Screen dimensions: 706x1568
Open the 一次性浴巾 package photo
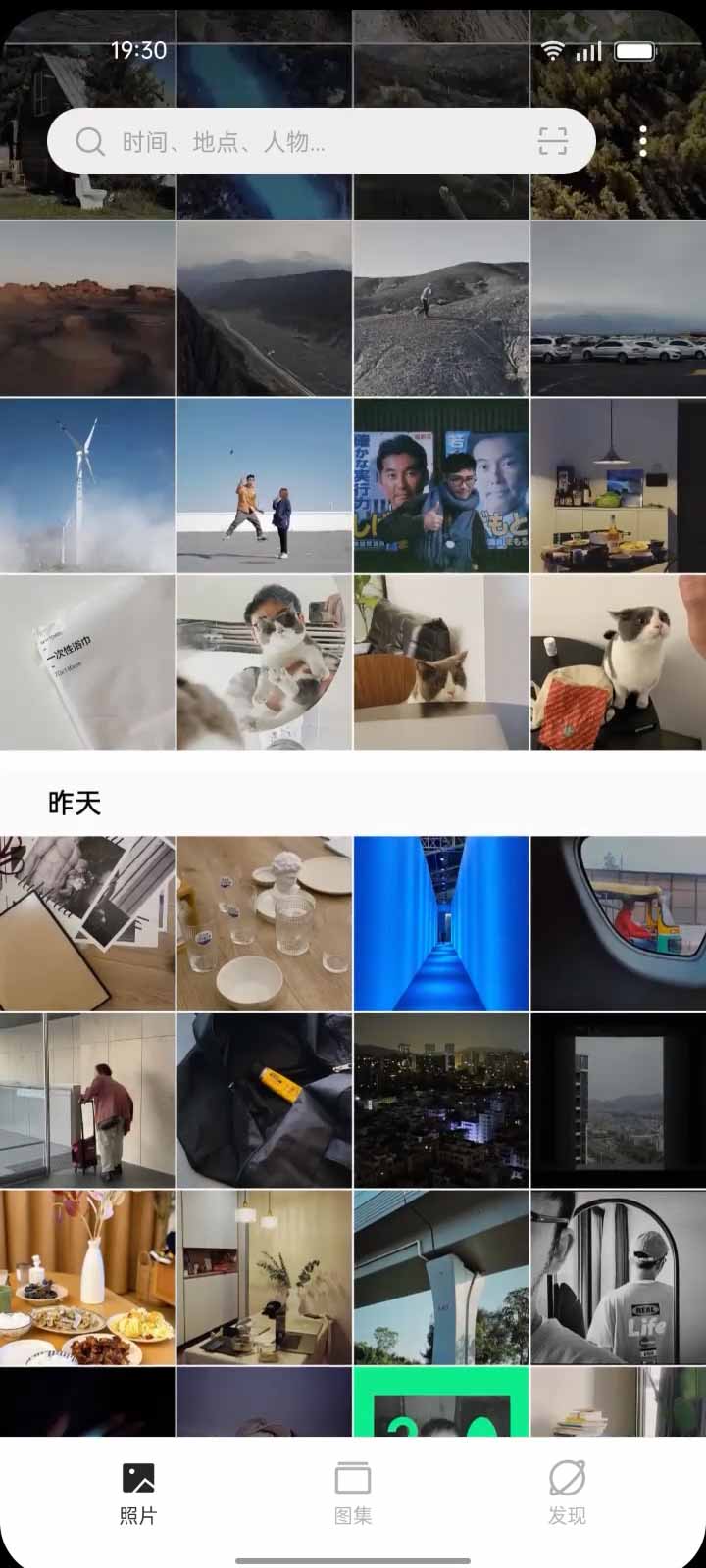pos(87,661)
